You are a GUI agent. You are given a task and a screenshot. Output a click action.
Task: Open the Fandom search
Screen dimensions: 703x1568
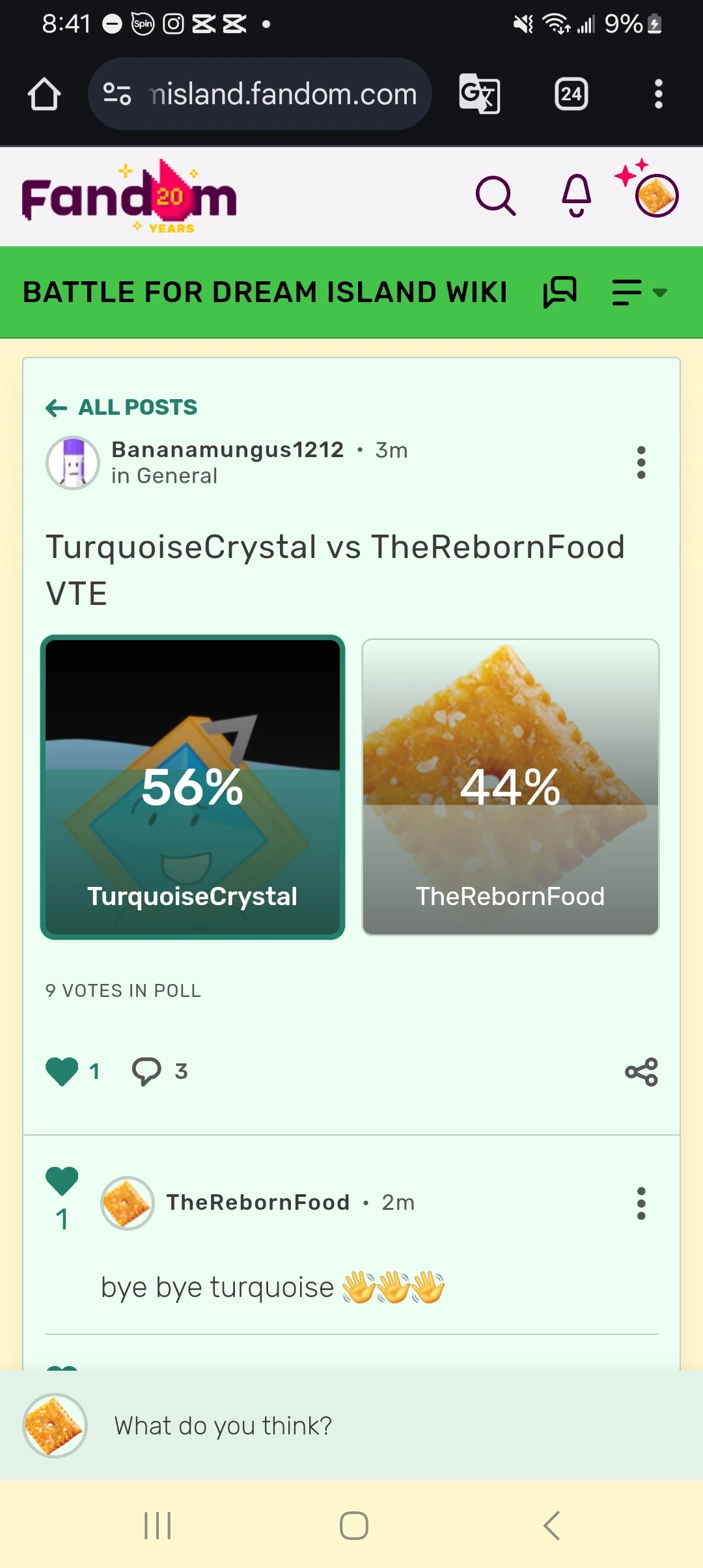tap(495, 196)
